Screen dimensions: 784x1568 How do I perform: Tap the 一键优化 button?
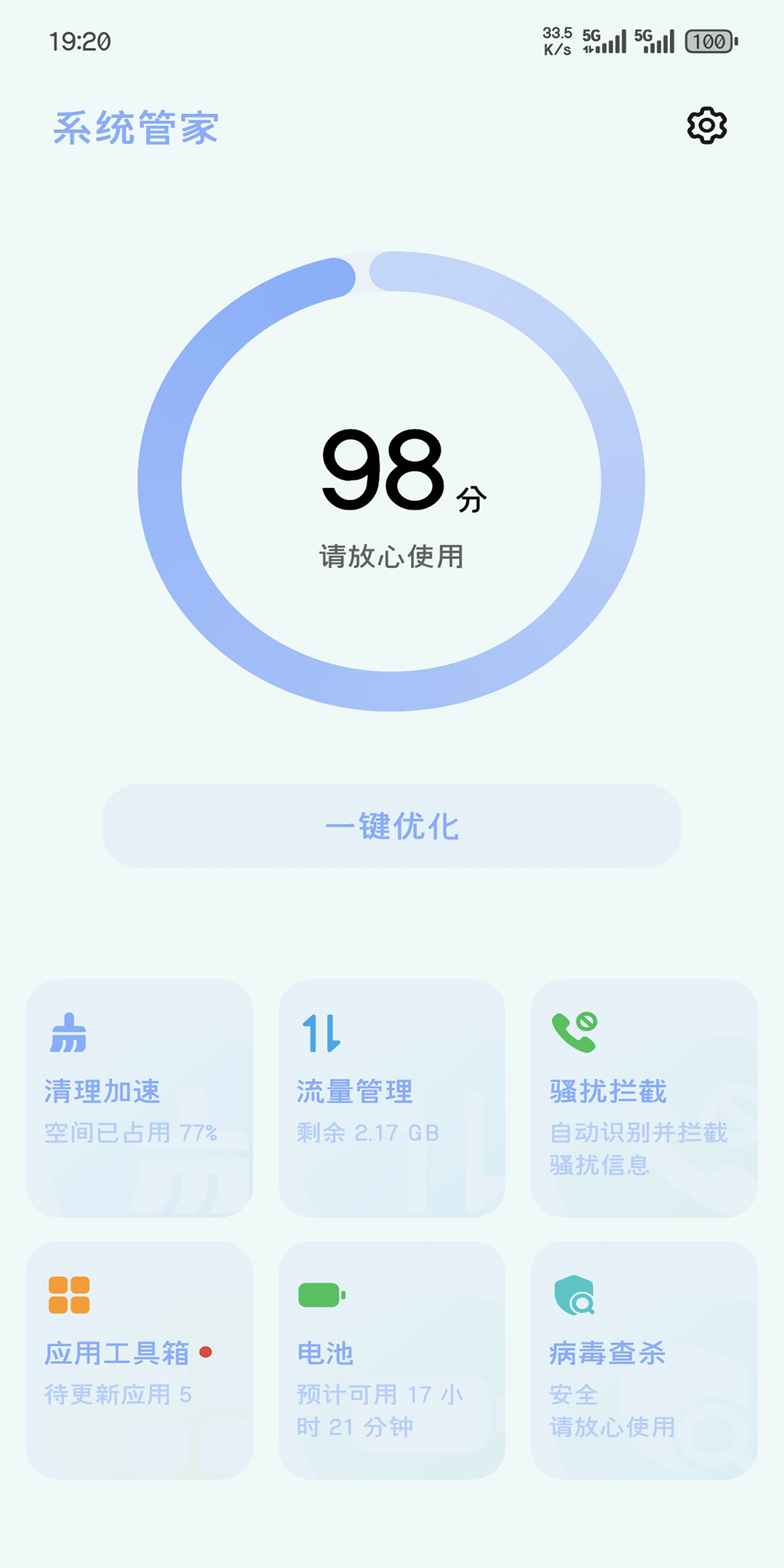pos(392,825)
